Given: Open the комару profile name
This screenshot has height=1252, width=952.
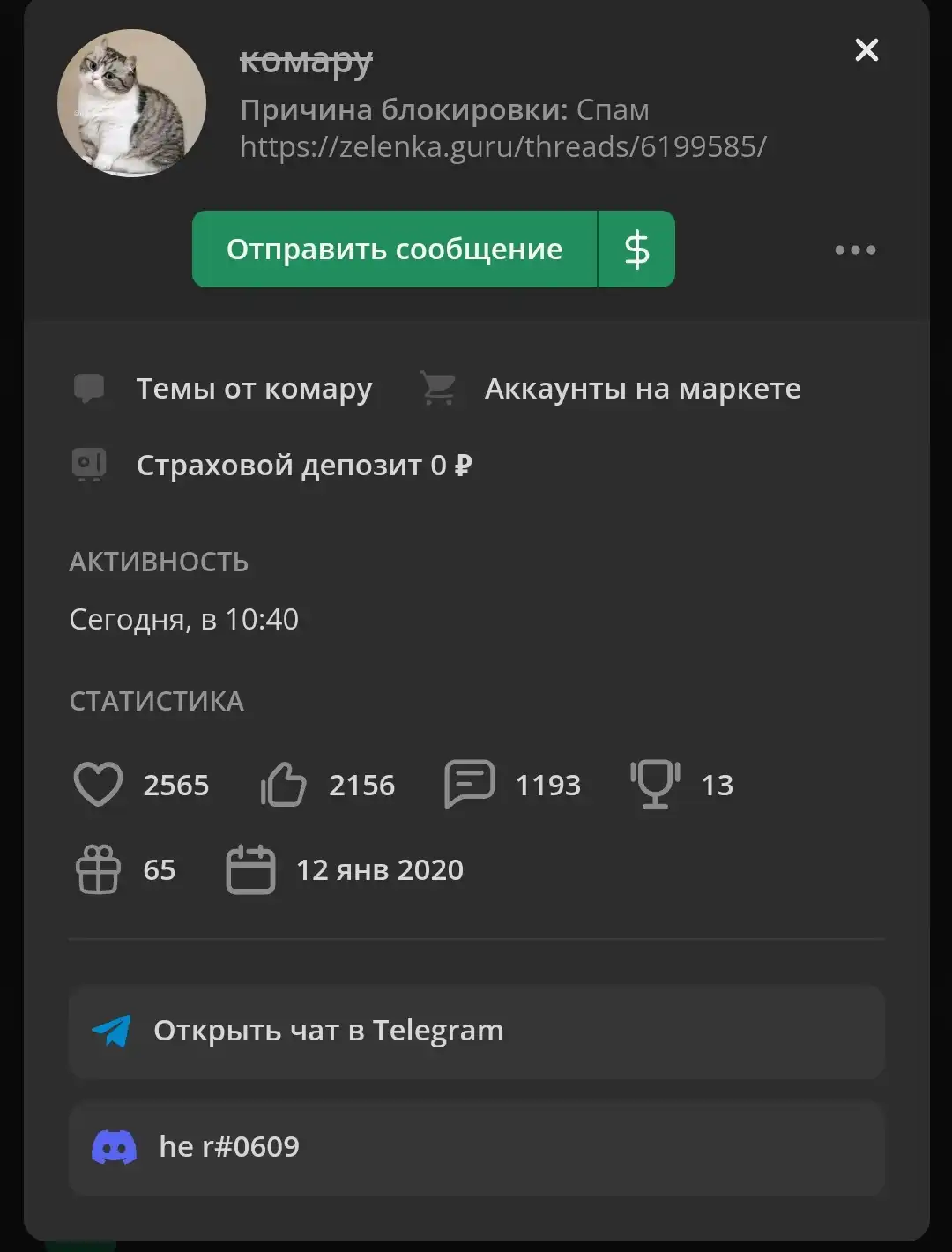Looking at the screenshot, I should pos(306,62).
